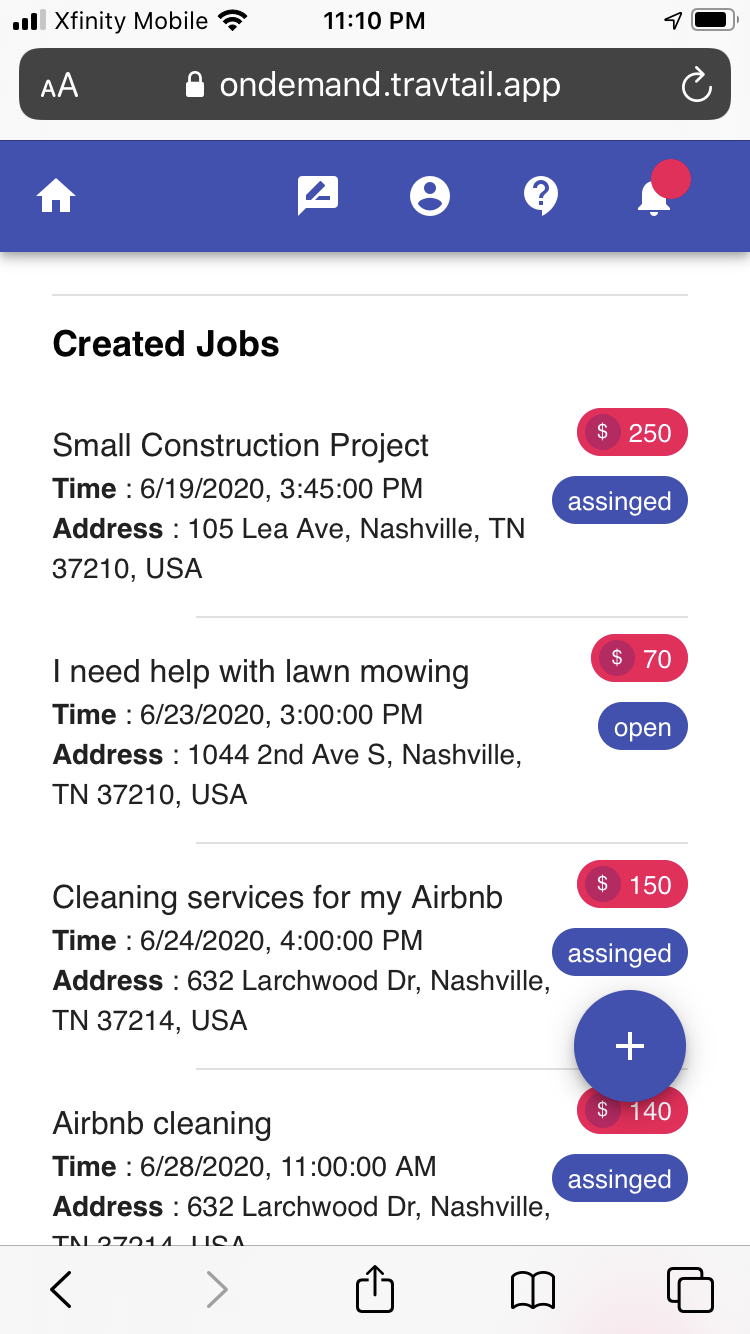
Task: Open the notifications bell
Action: click(654, 197)
